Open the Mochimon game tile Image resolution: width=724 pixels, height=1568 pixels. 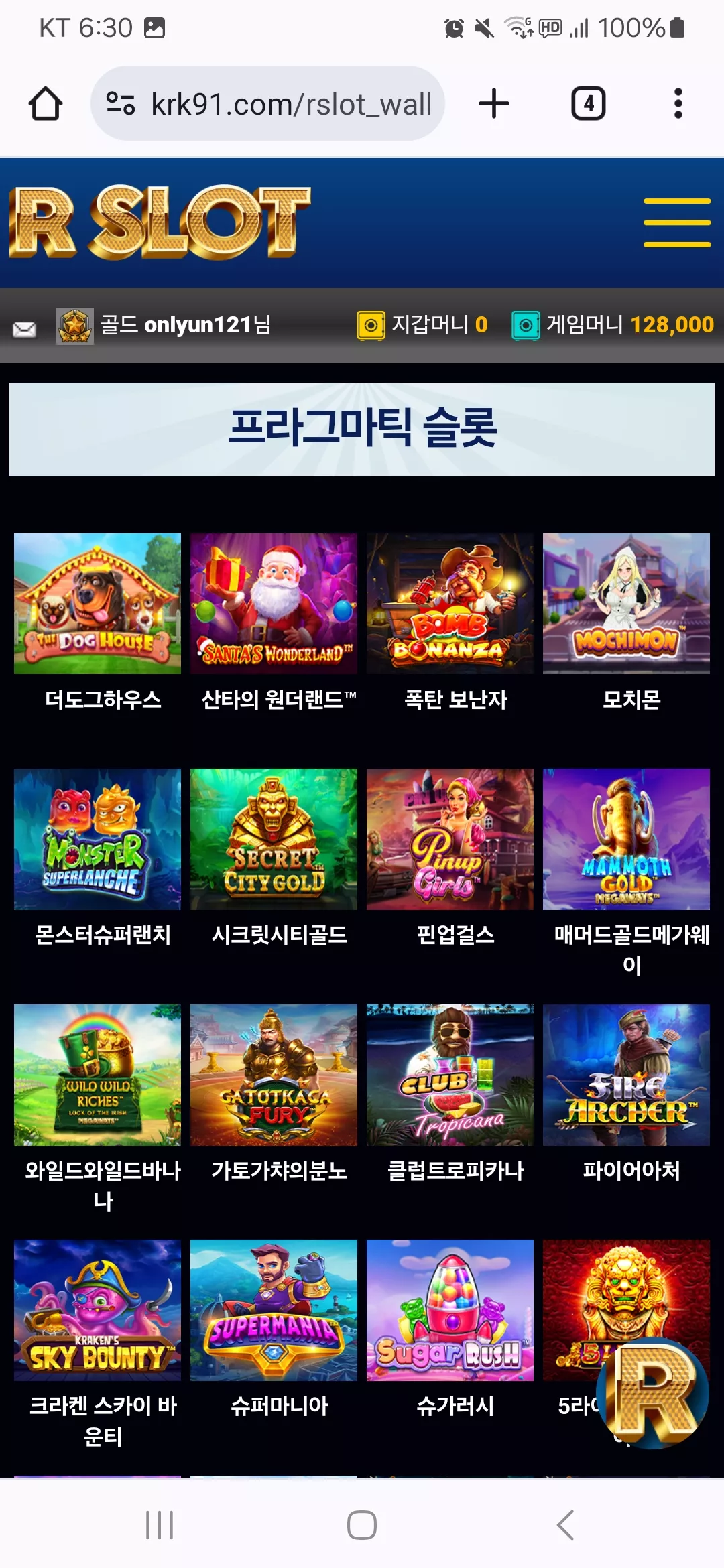coord(626,604)
